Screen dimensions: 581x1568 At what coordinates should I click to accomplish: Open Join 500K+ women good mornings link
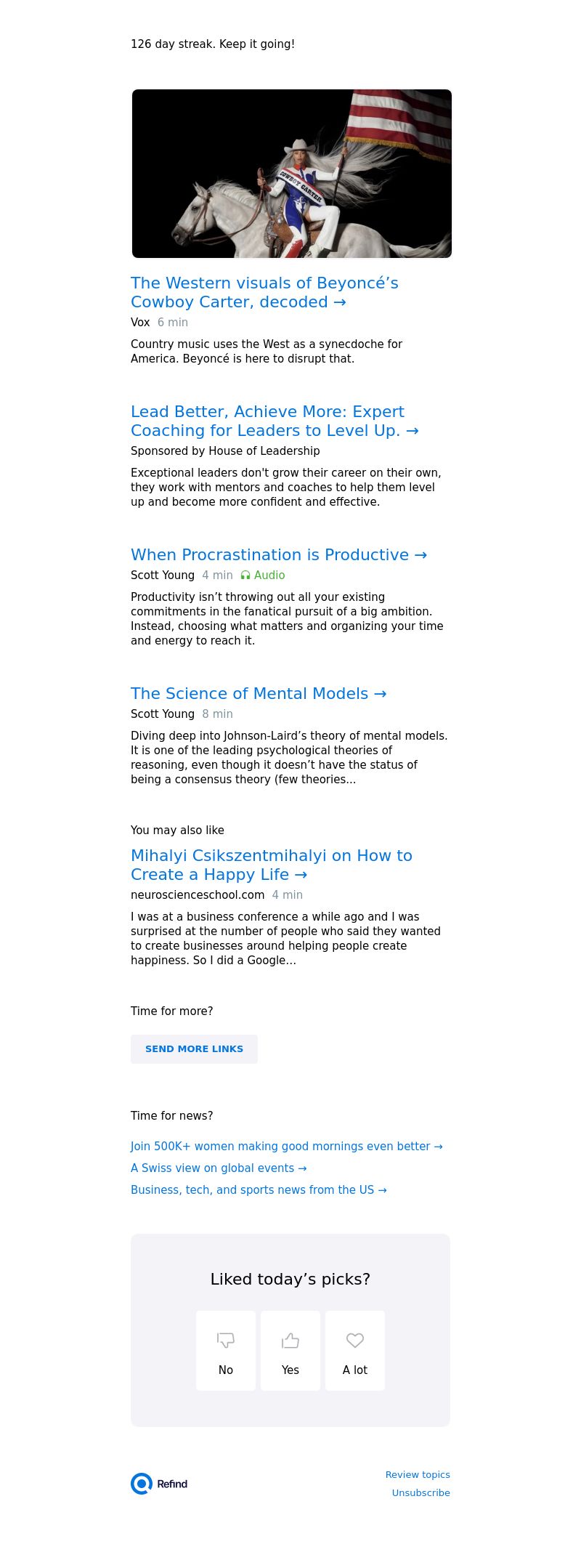287,1146
